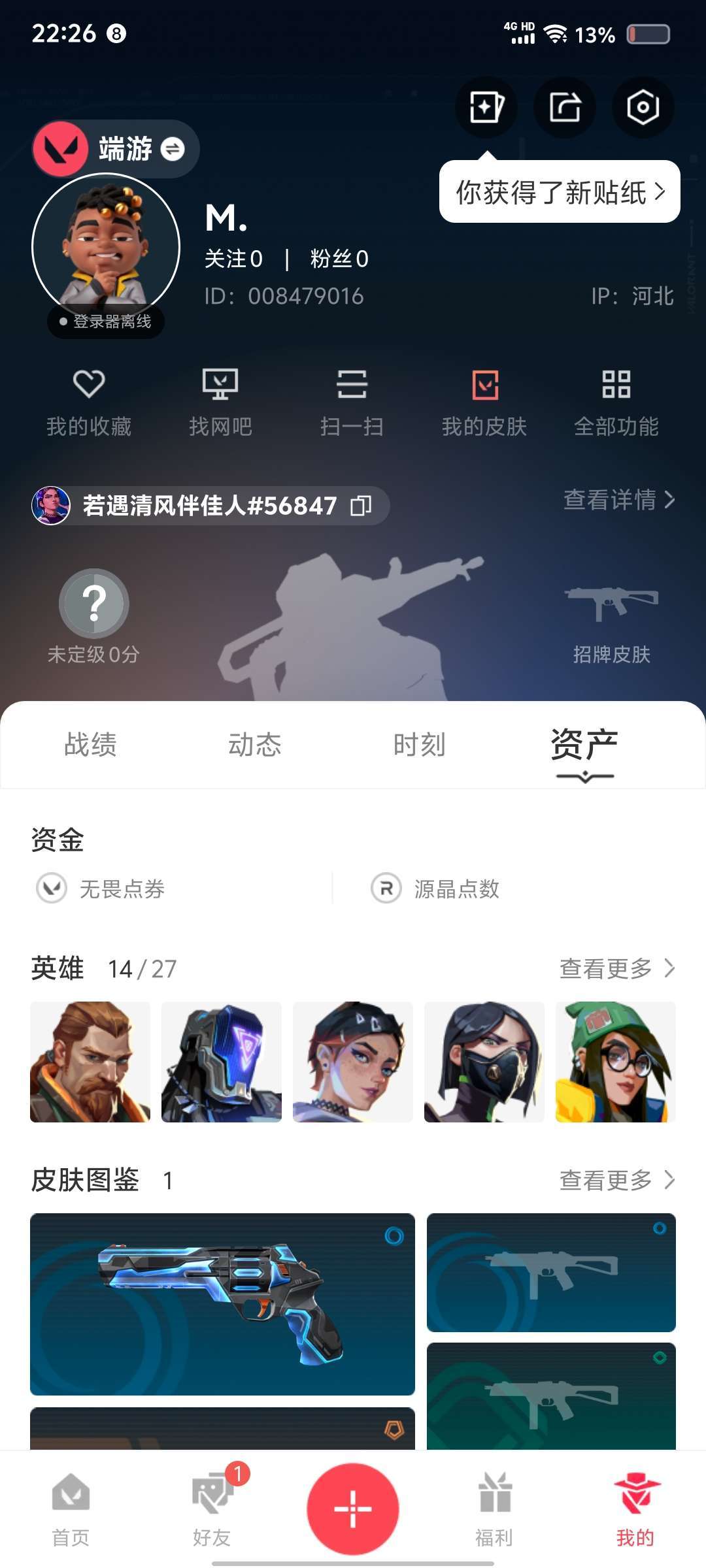Tap the red plus button

353,1509
